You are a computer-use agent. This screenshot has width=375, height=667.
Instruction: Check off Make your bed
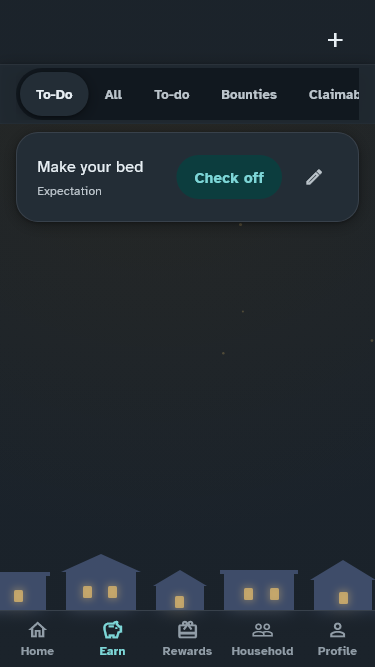(x=229, y=177)
